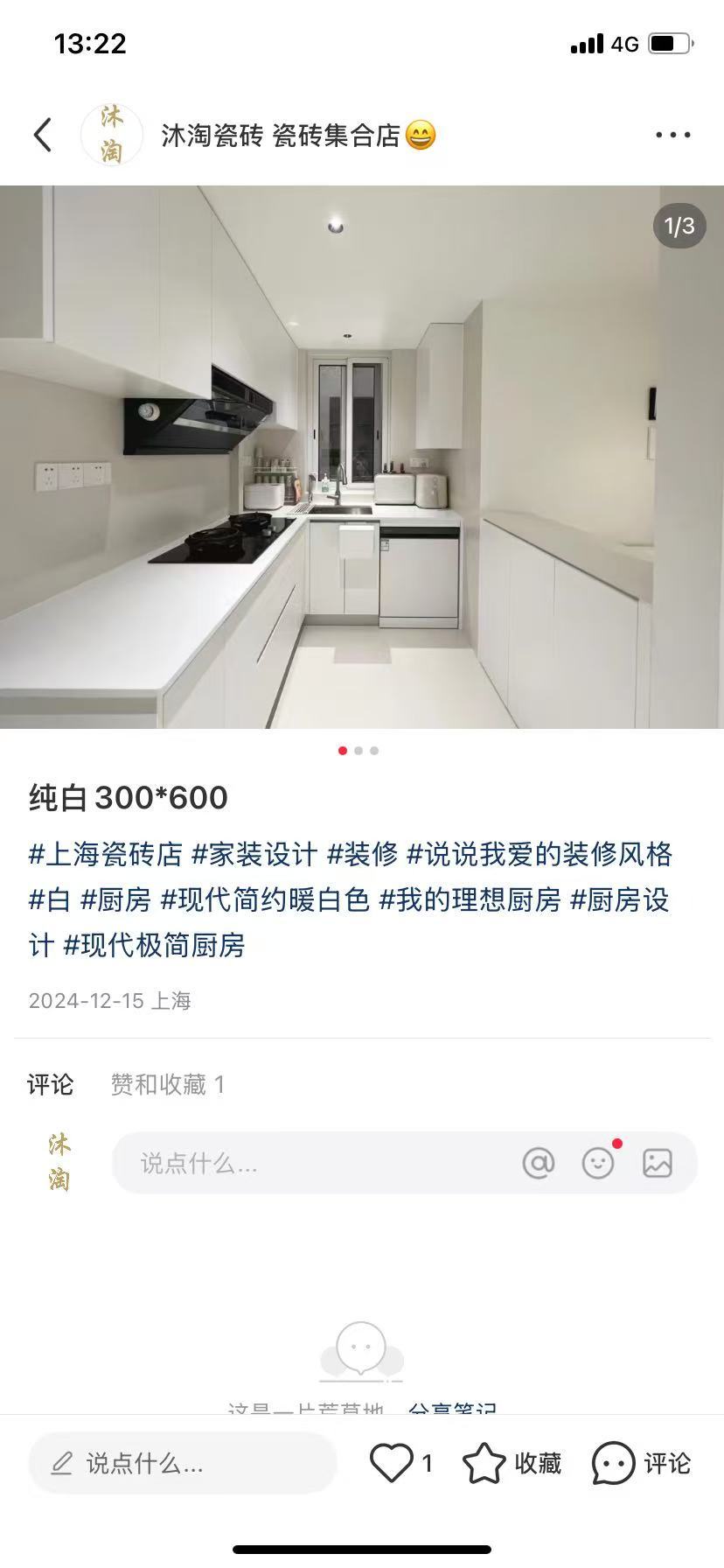The height and width of the screenshot is (1568, 724).
Task: Tap the image page indicator dots
Action: [x=358, y=751]
